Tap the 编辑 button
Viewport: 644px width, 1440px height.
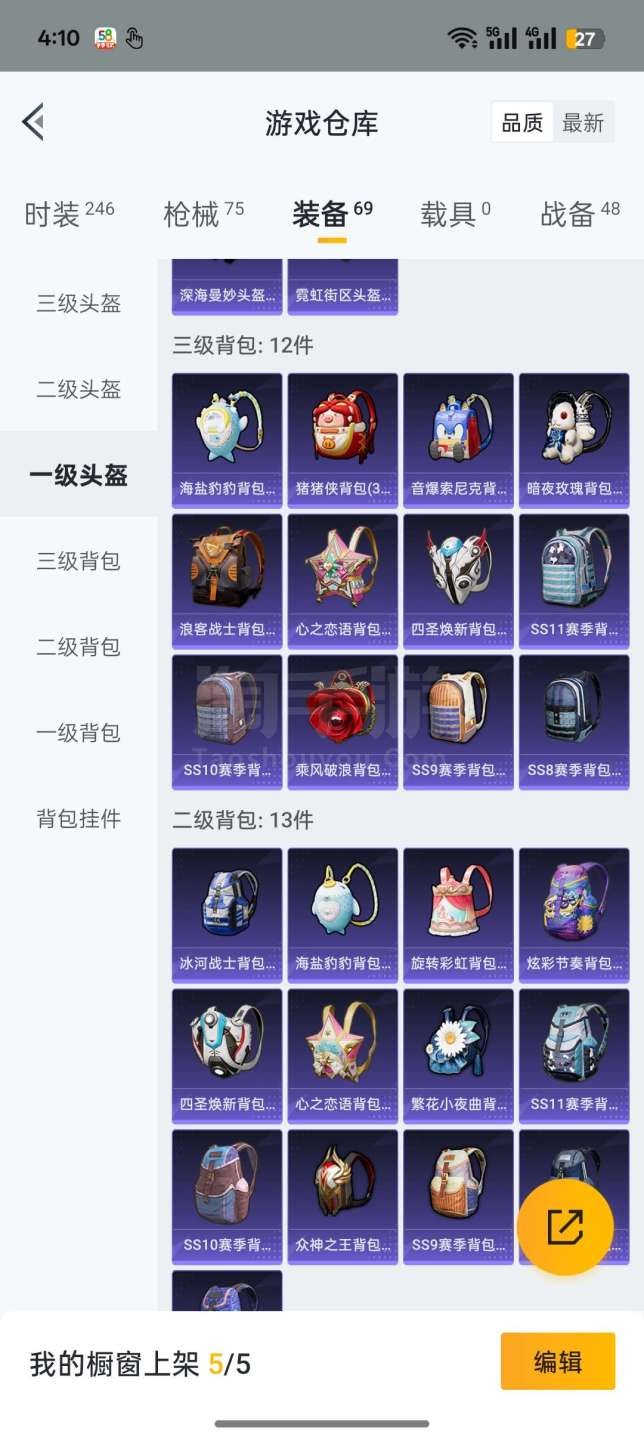557,1361
